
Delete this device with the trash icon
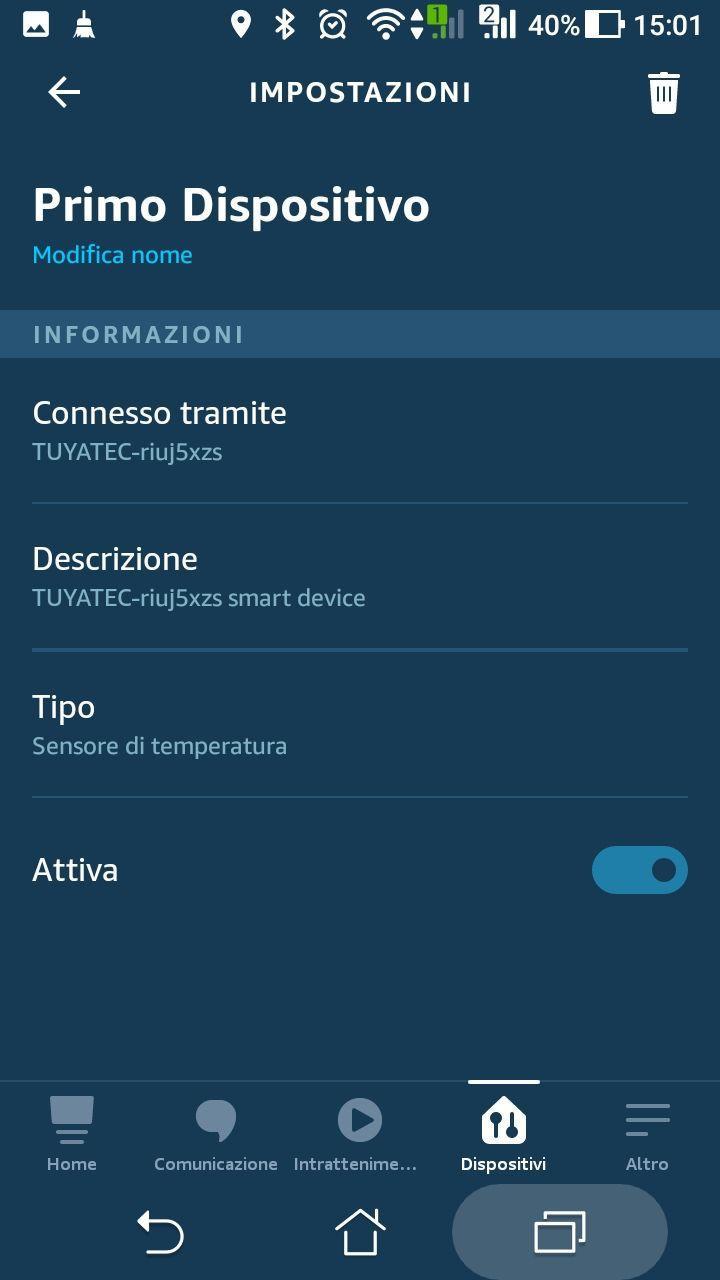663,92
